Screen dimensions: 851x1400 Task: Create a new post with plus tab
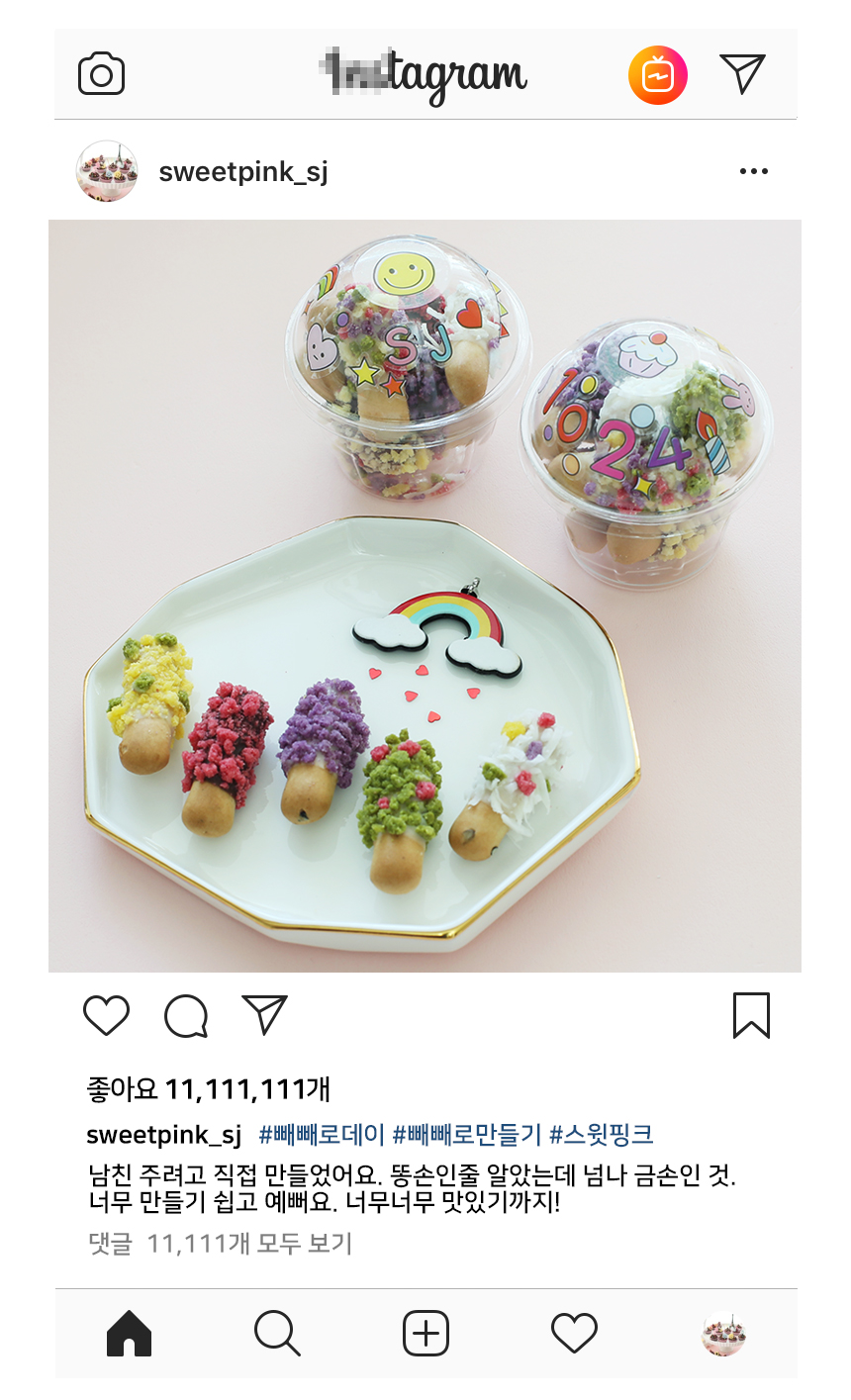click(x=425, y=1334)
